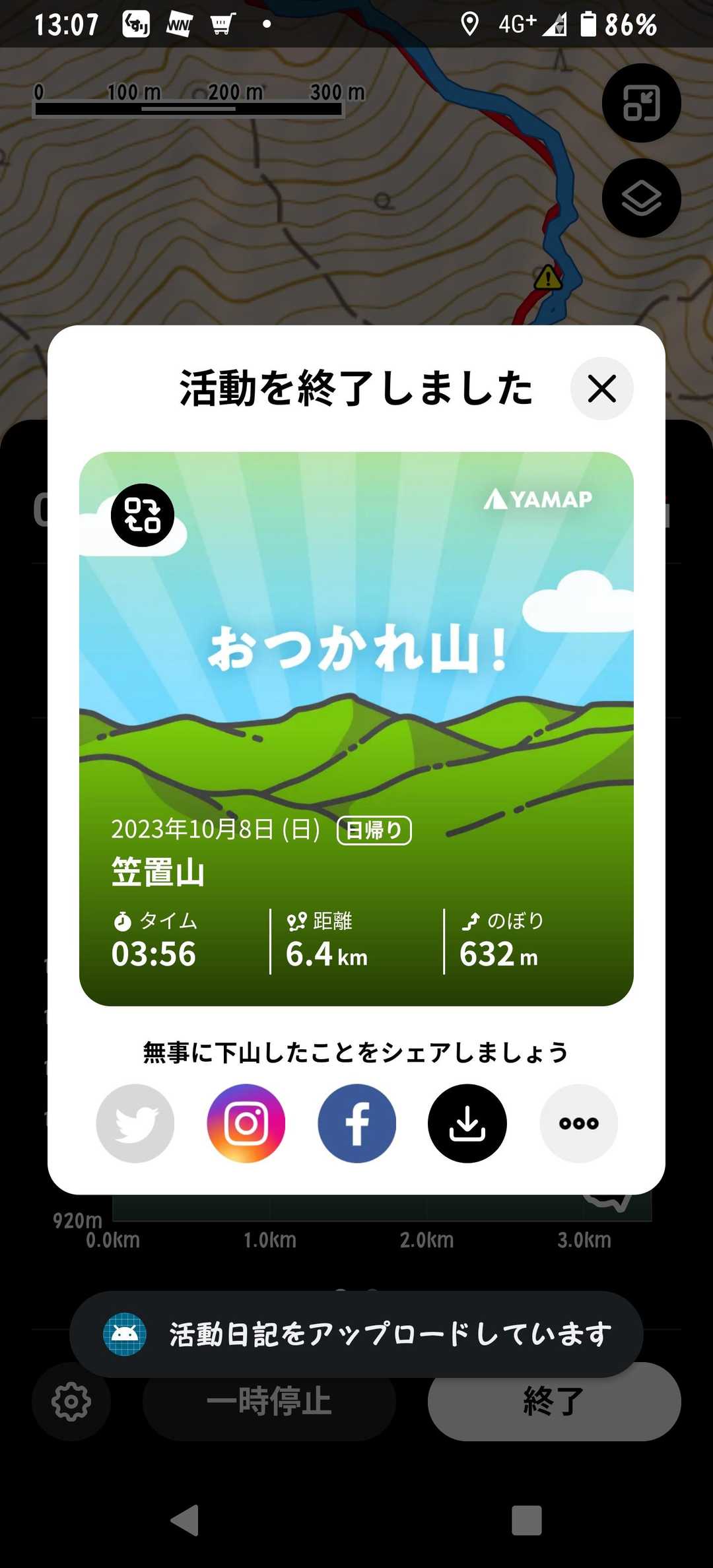Tap the system back button
Image resolution: width=713 pixels, height=1568 pixels.
(x=185, y=1520)
